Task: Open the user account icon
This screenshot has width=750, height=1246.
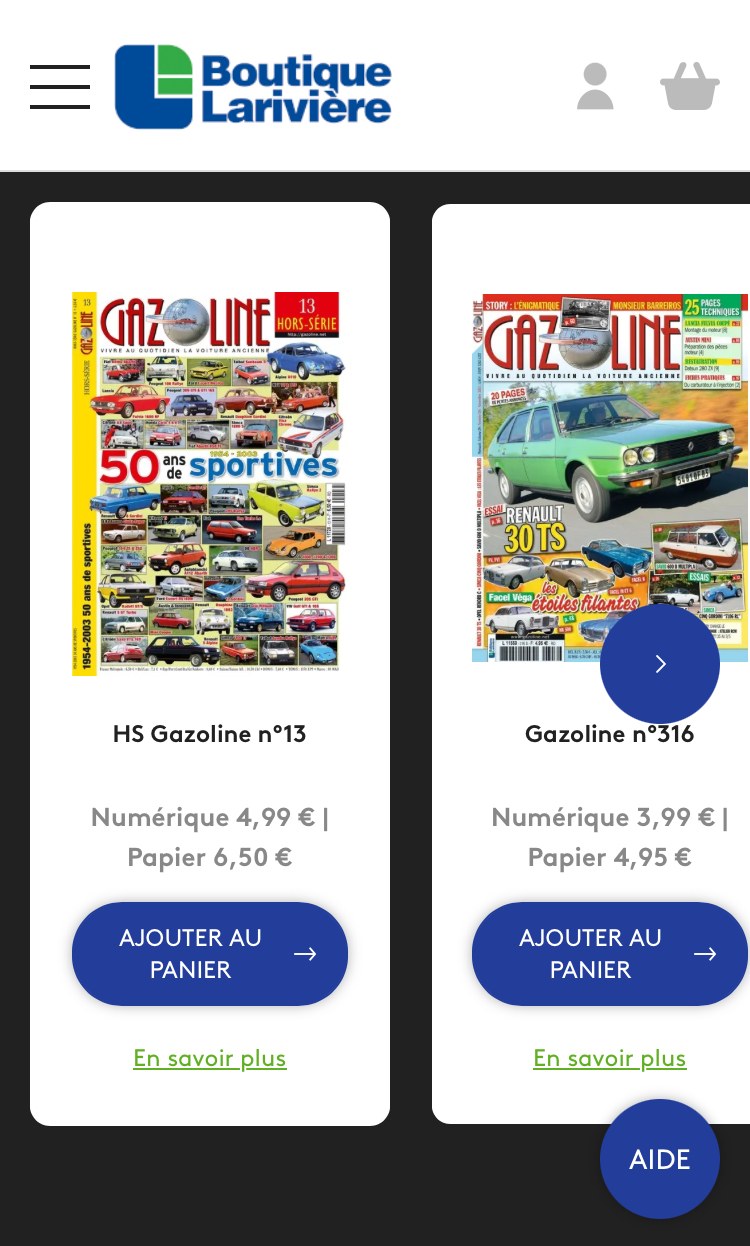Action: click(x=595, y=86)
